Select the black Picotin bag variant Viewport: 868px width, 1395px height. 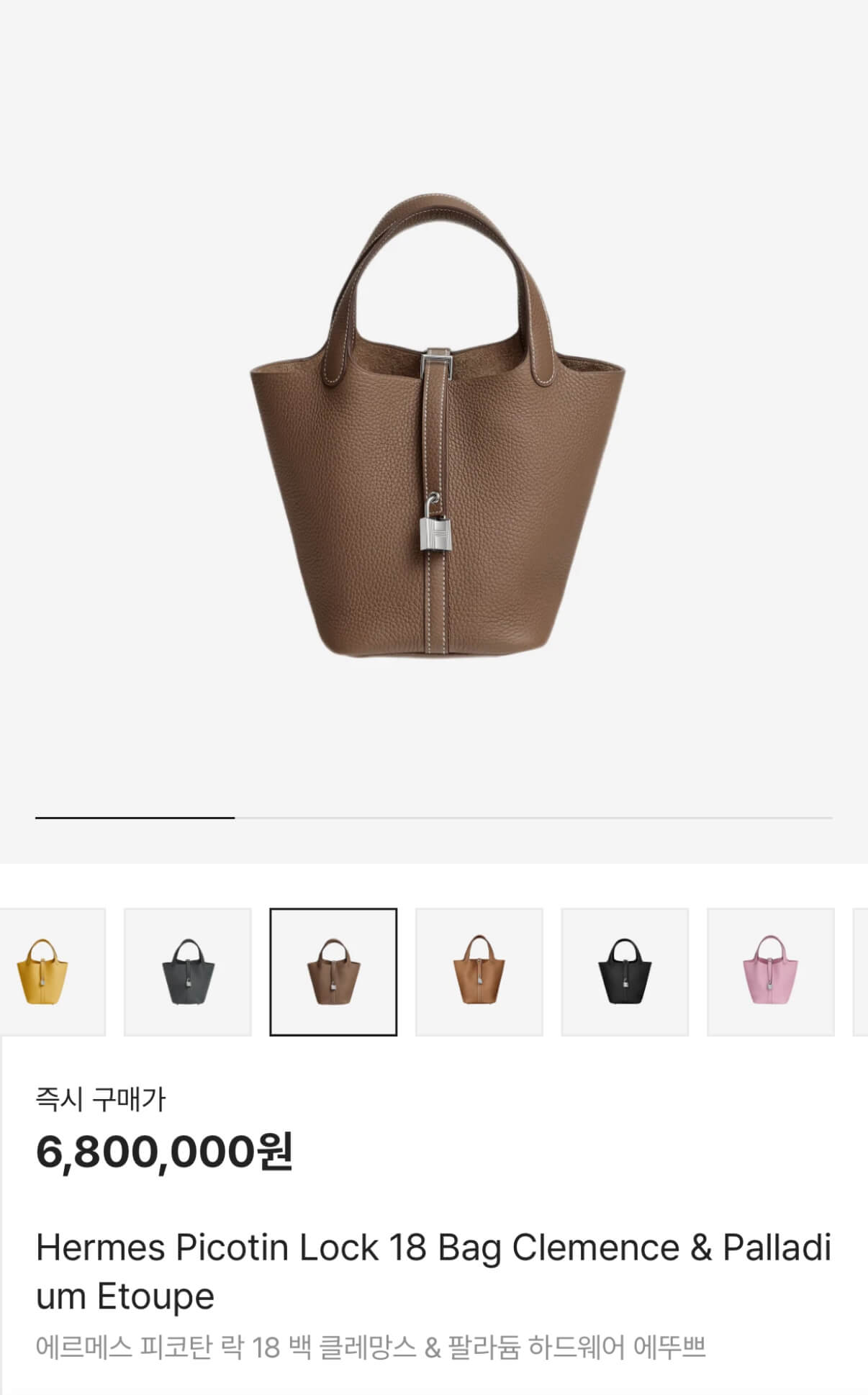click(625, 972)
